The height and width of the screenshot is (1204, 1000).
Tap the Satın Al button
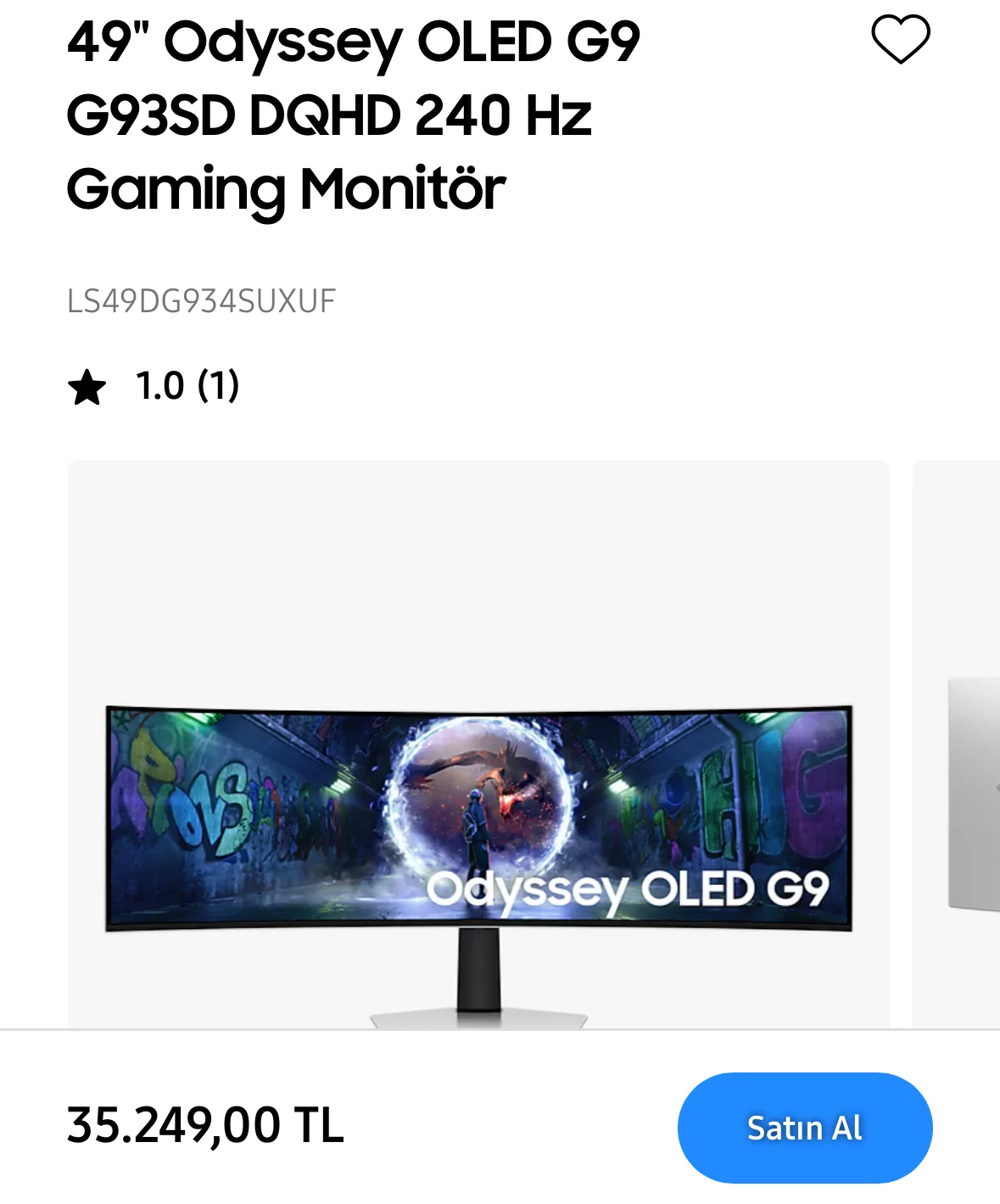[x=804, y=1128]
